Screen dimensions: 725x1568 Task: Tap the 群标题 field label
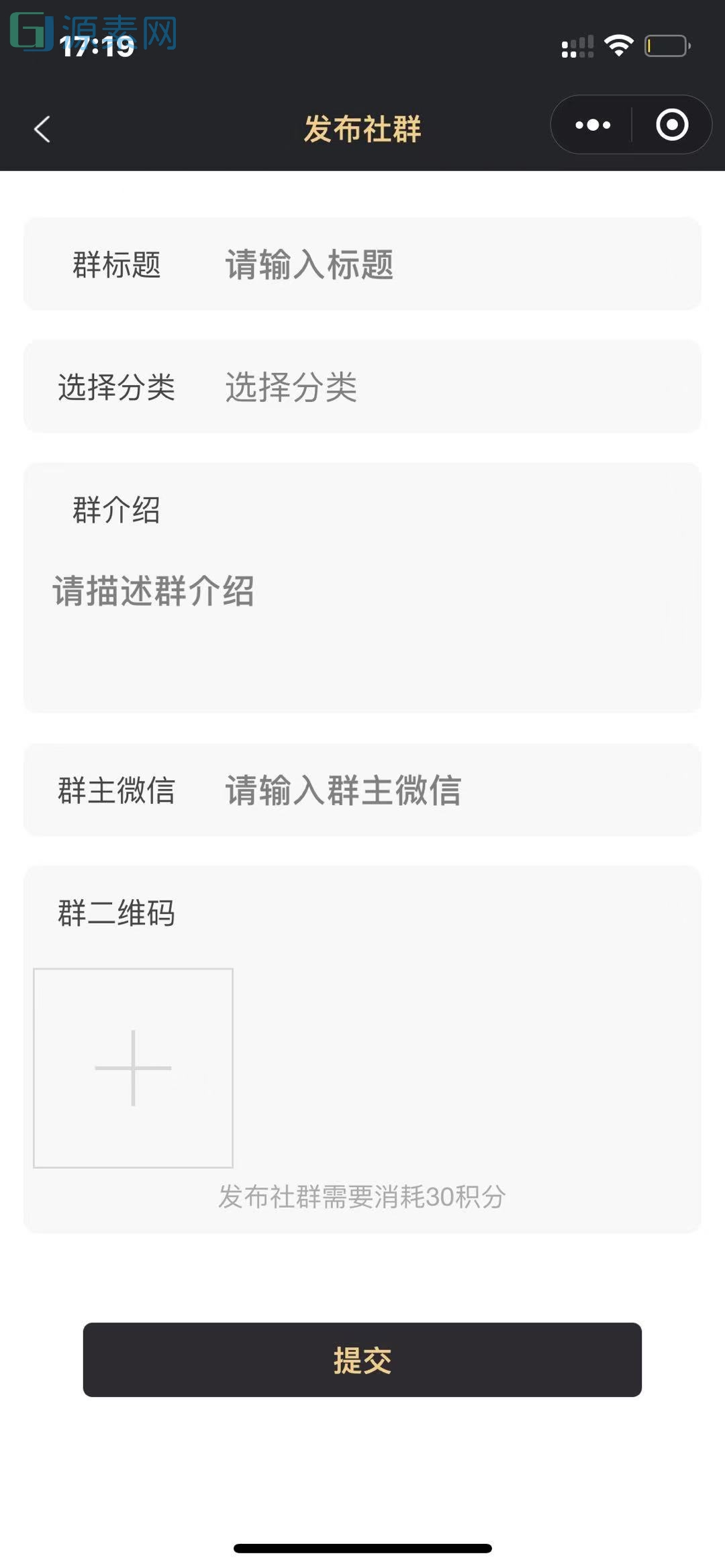coord(117,265)
